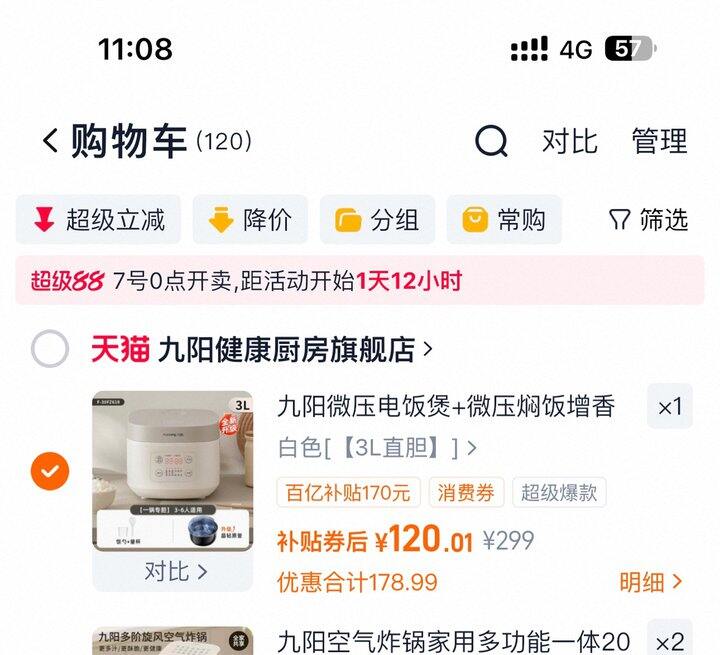Screen dimensions: 720x655
Task: Tap 对比 in the top bar
Action: click(x=569, y=141)
